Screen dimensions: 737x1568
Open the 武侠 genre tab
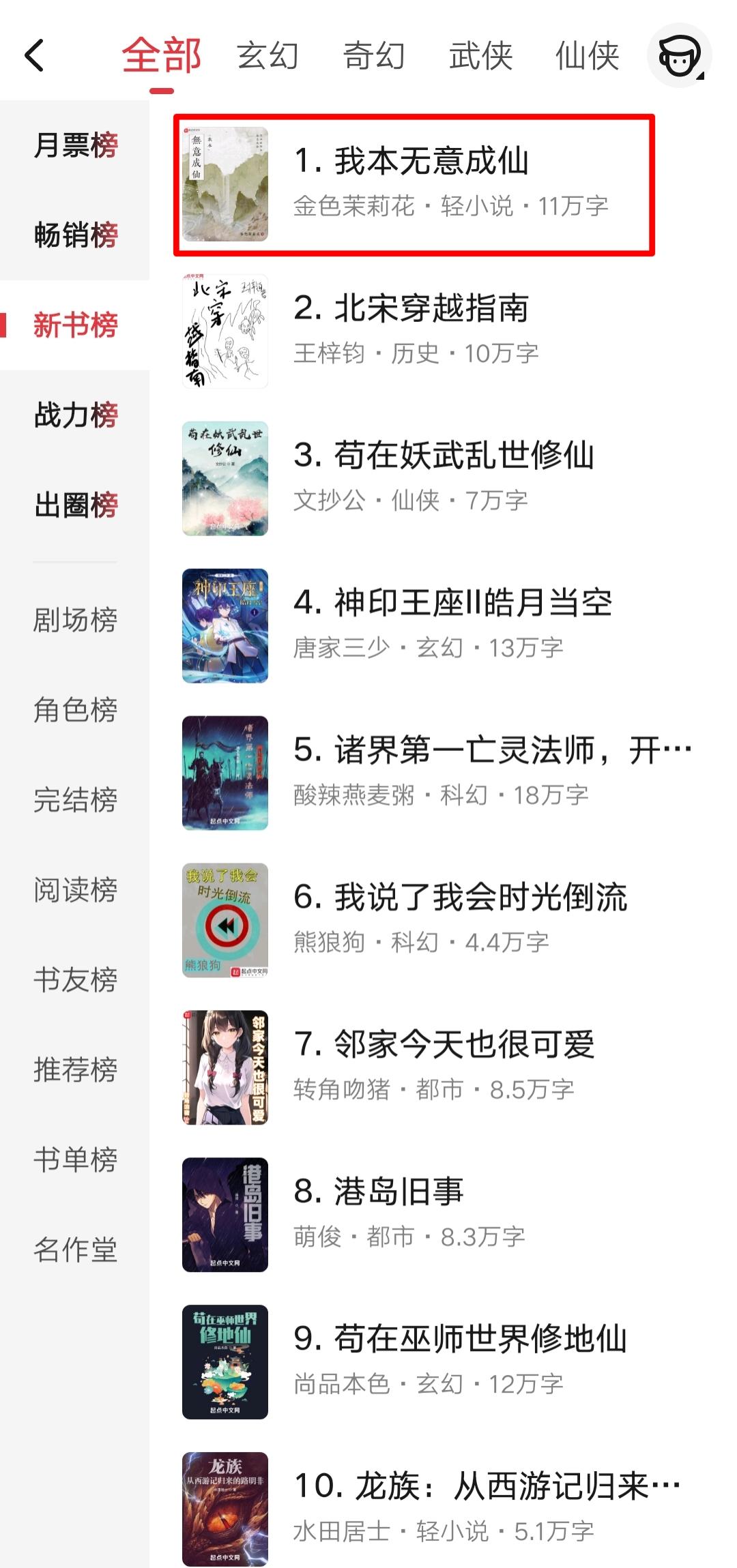coord(480,56)
